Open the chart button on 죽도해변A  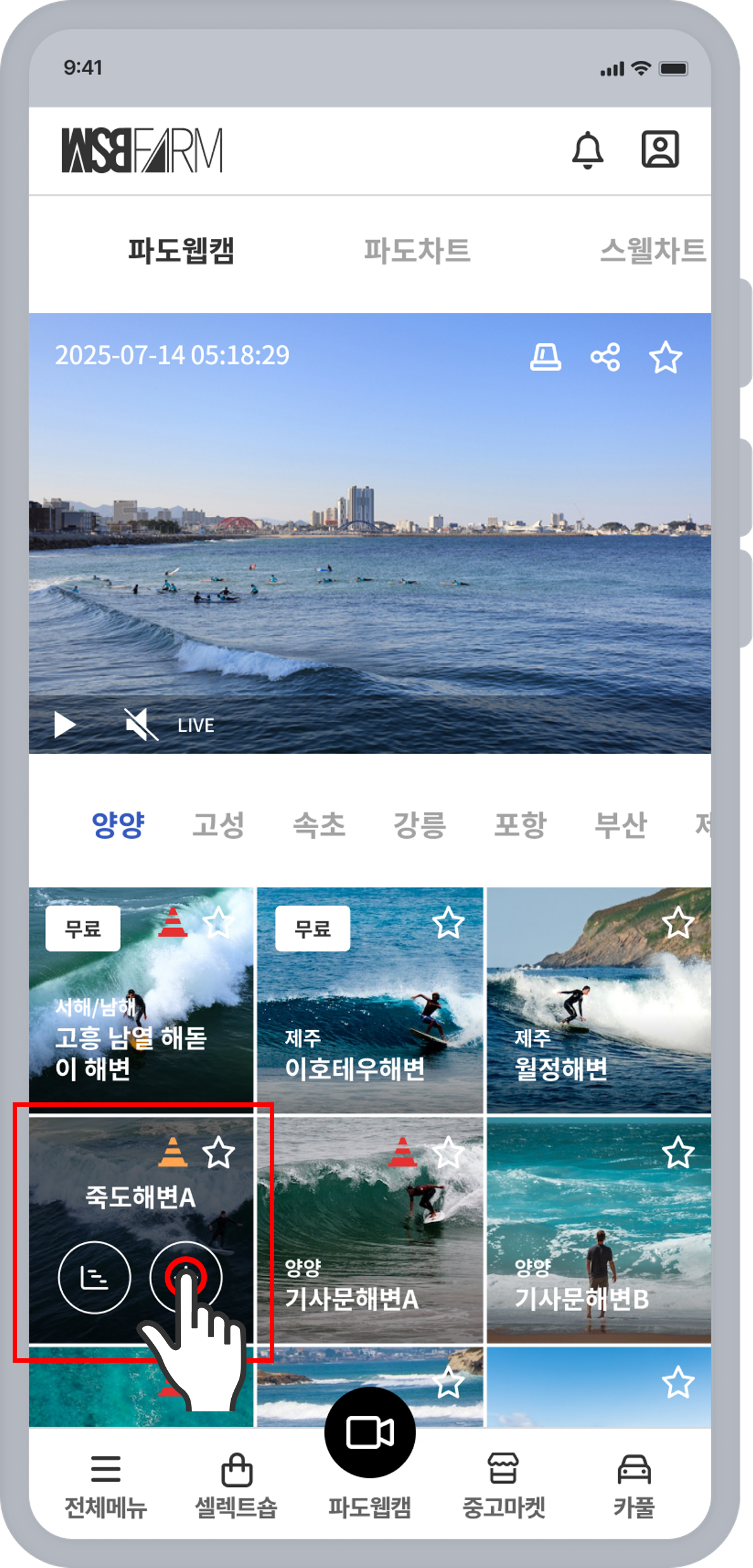tap(94, 1277)
